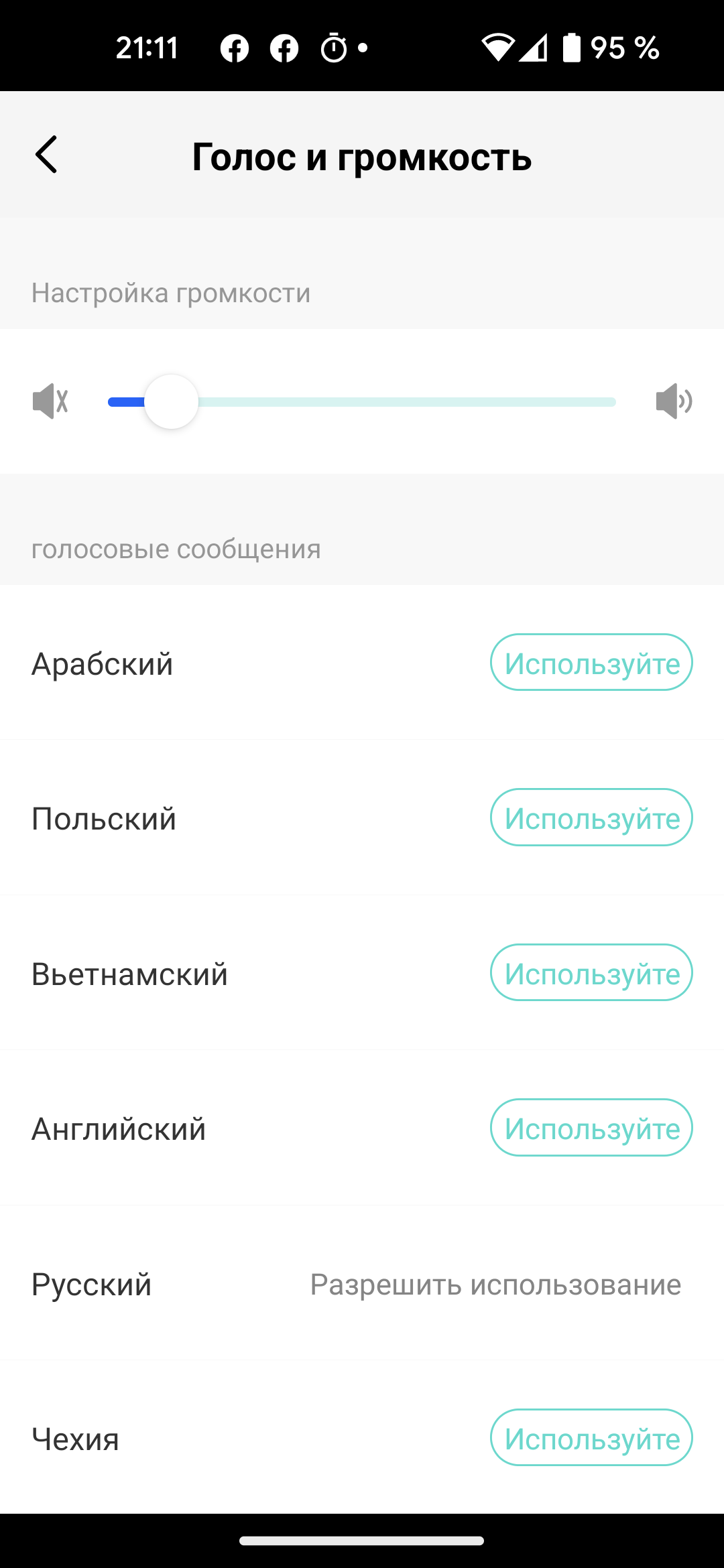The width and height of the screenshot is (724, 1568).
Task: Tap the volume slider handle
Action: click(172, 401)
